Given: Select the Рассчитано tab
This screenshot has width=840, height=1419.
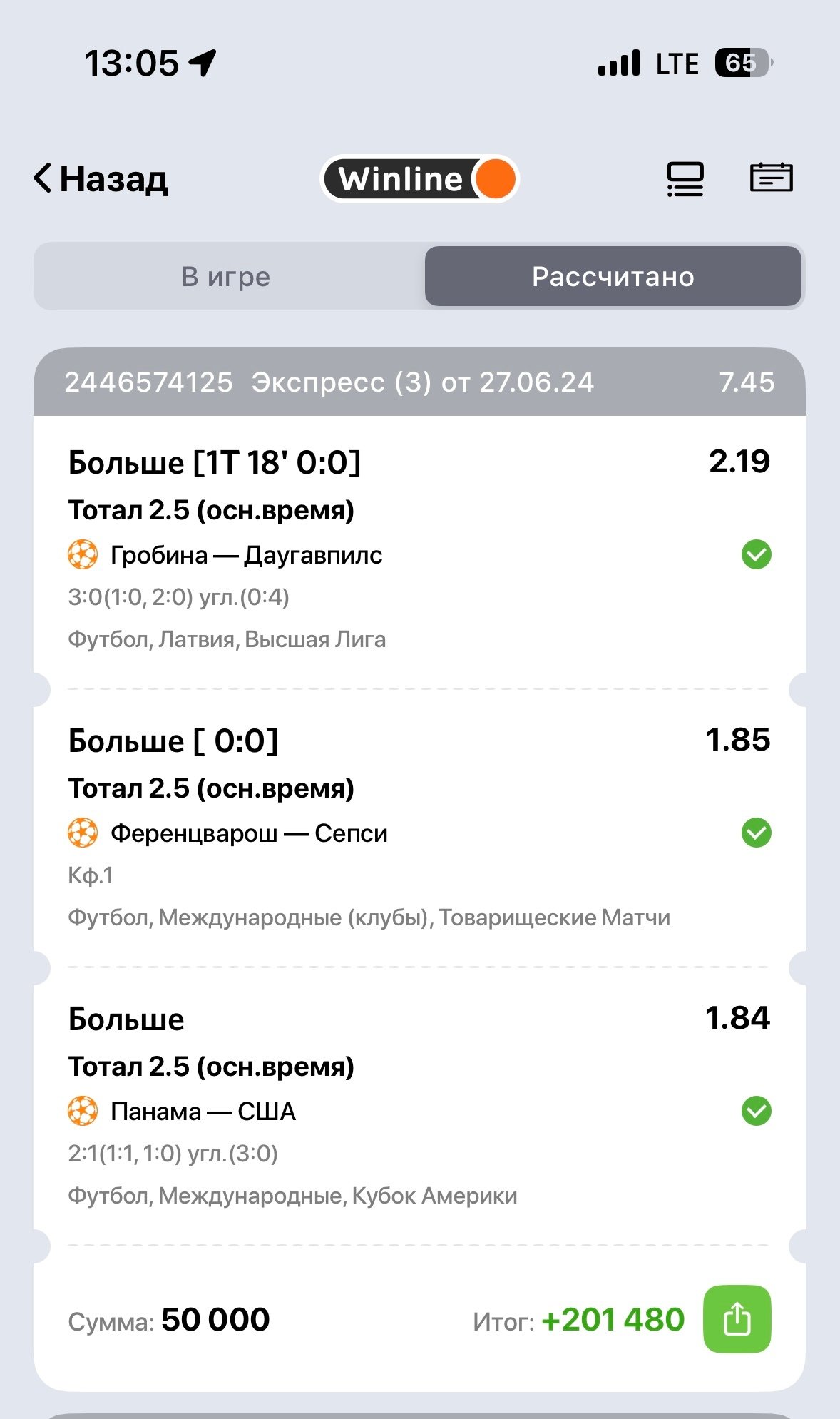Looking at the screenshot, I should click(x=613, y=277).
